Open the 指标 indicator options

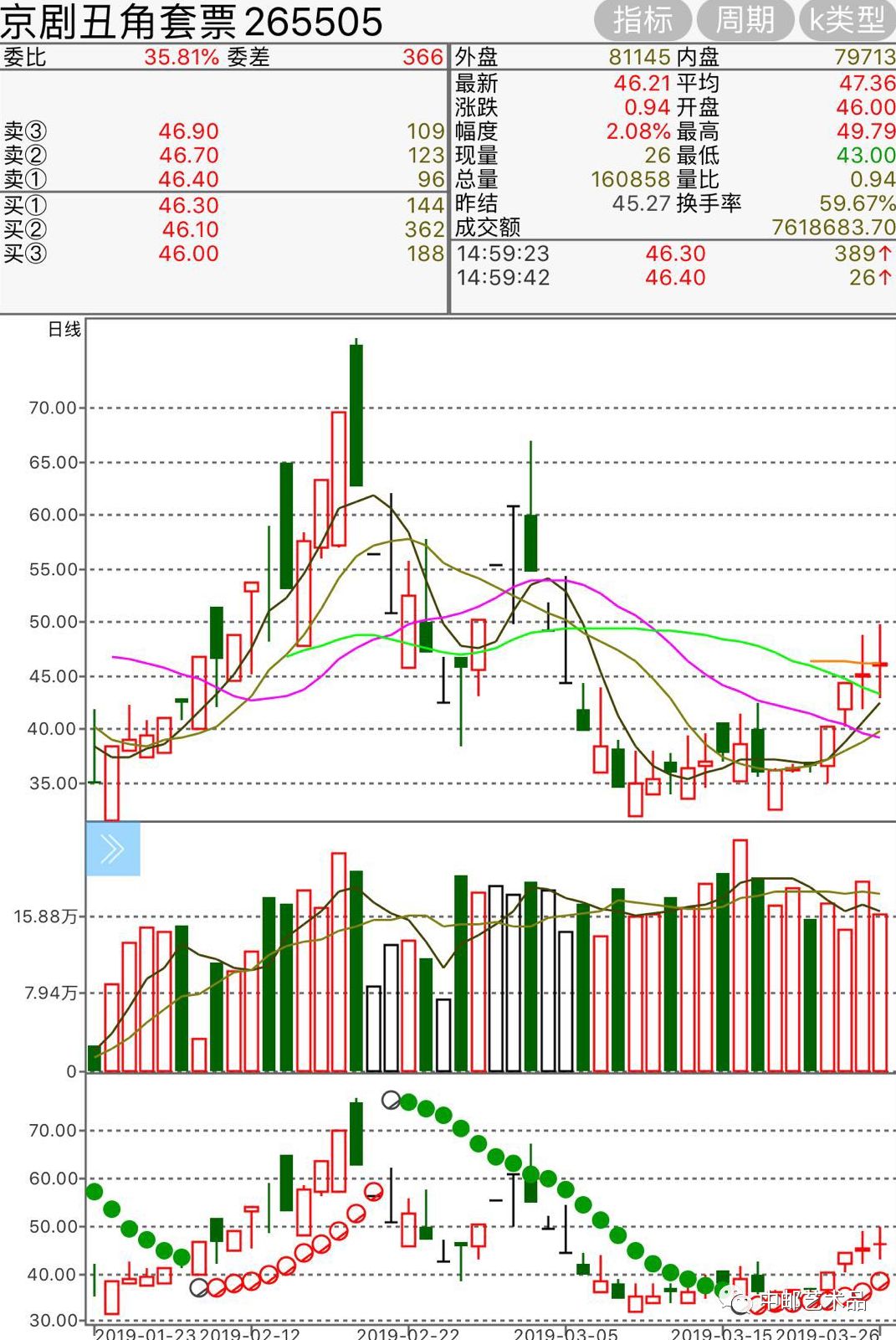pos(643,20)
